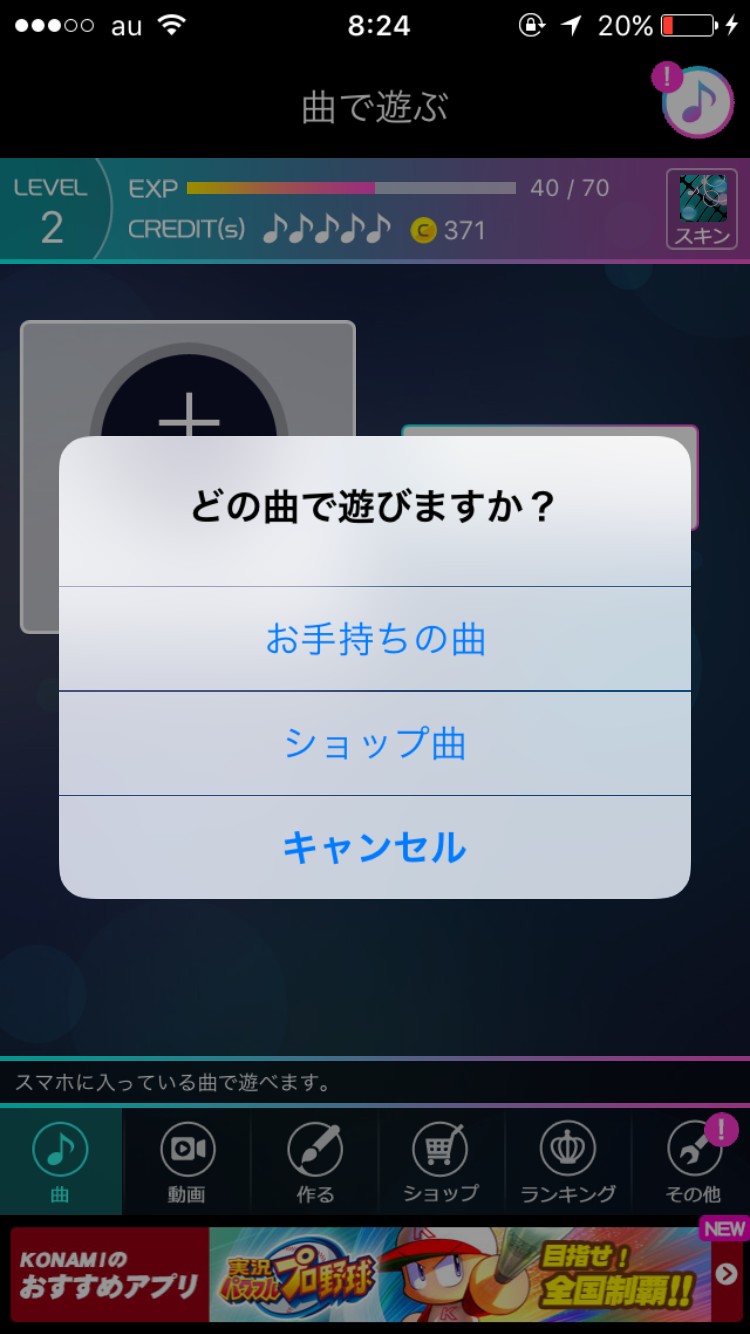Switch to the 曲 tab
Screen dimensions: 750x1334
click(60, 1160)
